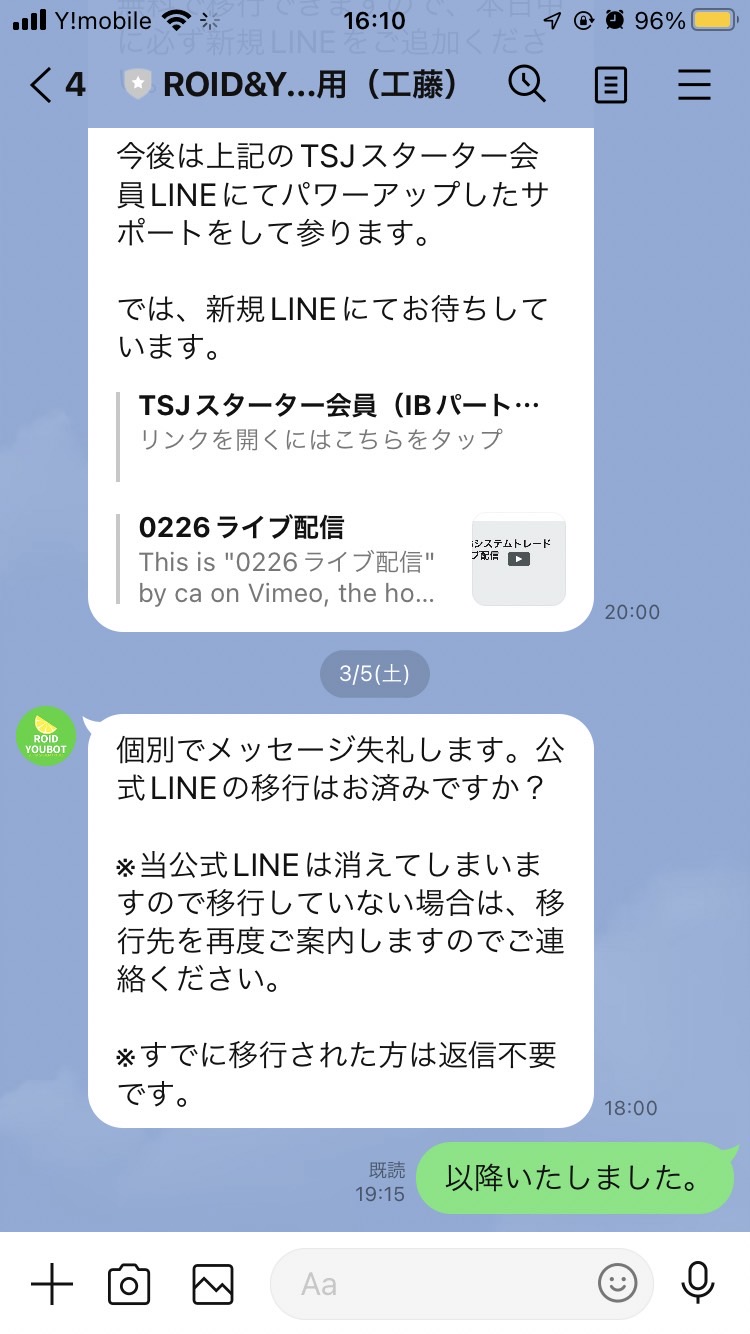Image resolution: width=750 pixels, height=1334 pixels.
Task: Open the plus attachment menu
Action: click(x=52, y=1284)
